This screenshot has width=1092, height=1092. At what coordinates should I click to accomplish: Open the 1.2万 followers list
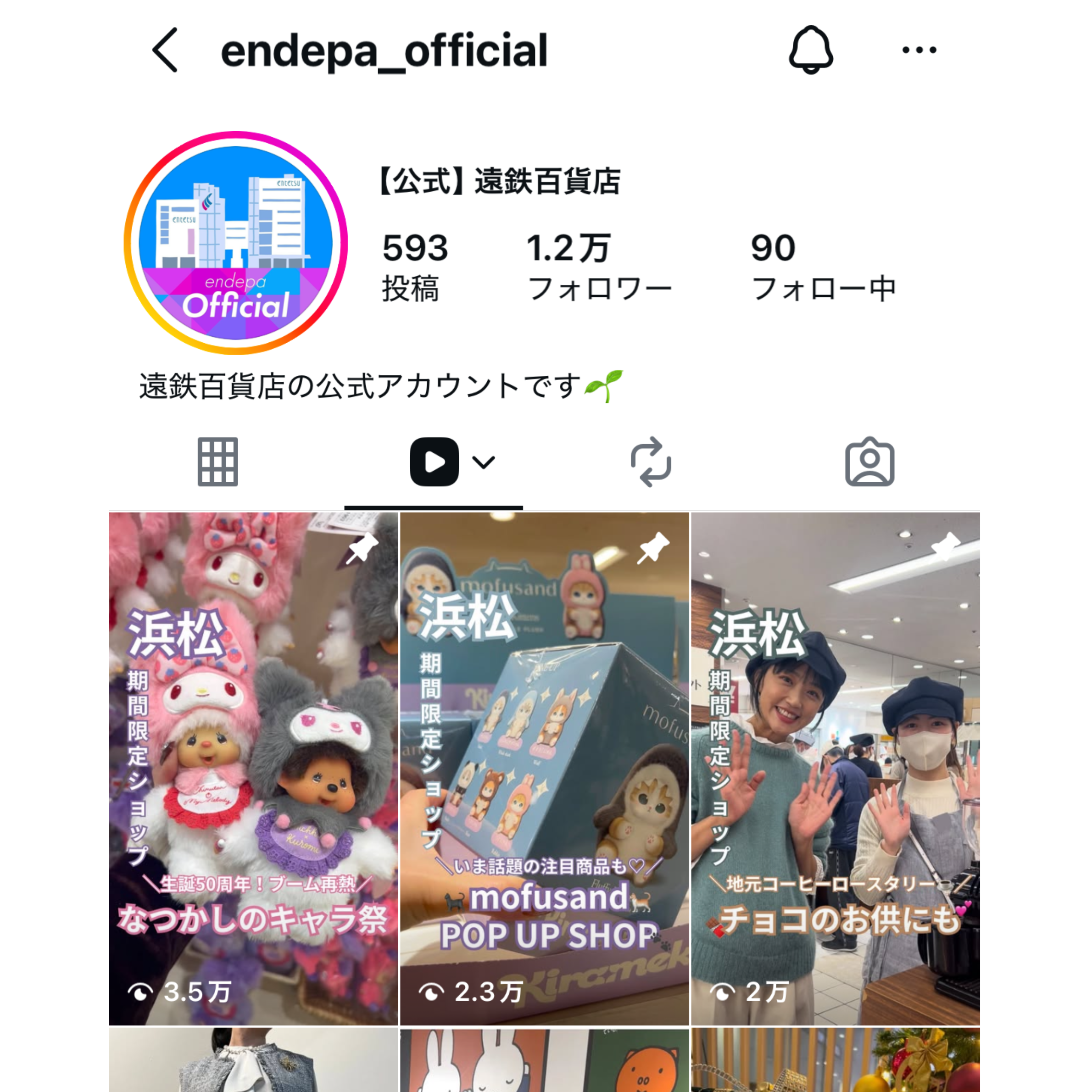coord(598,267)
